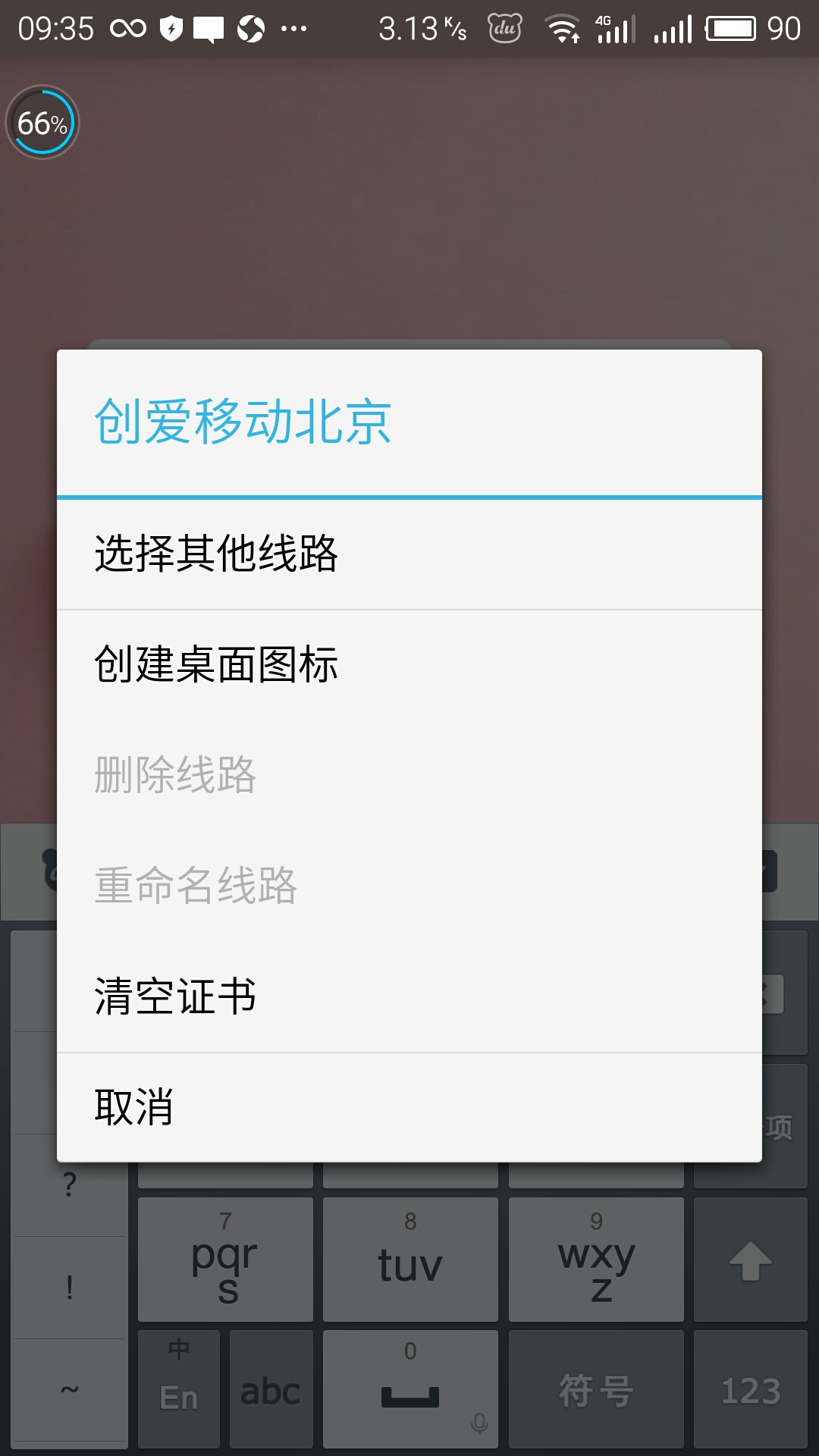Dismiss dialog with 取消
This screenshot has width=819, height=1456.
409,1107
